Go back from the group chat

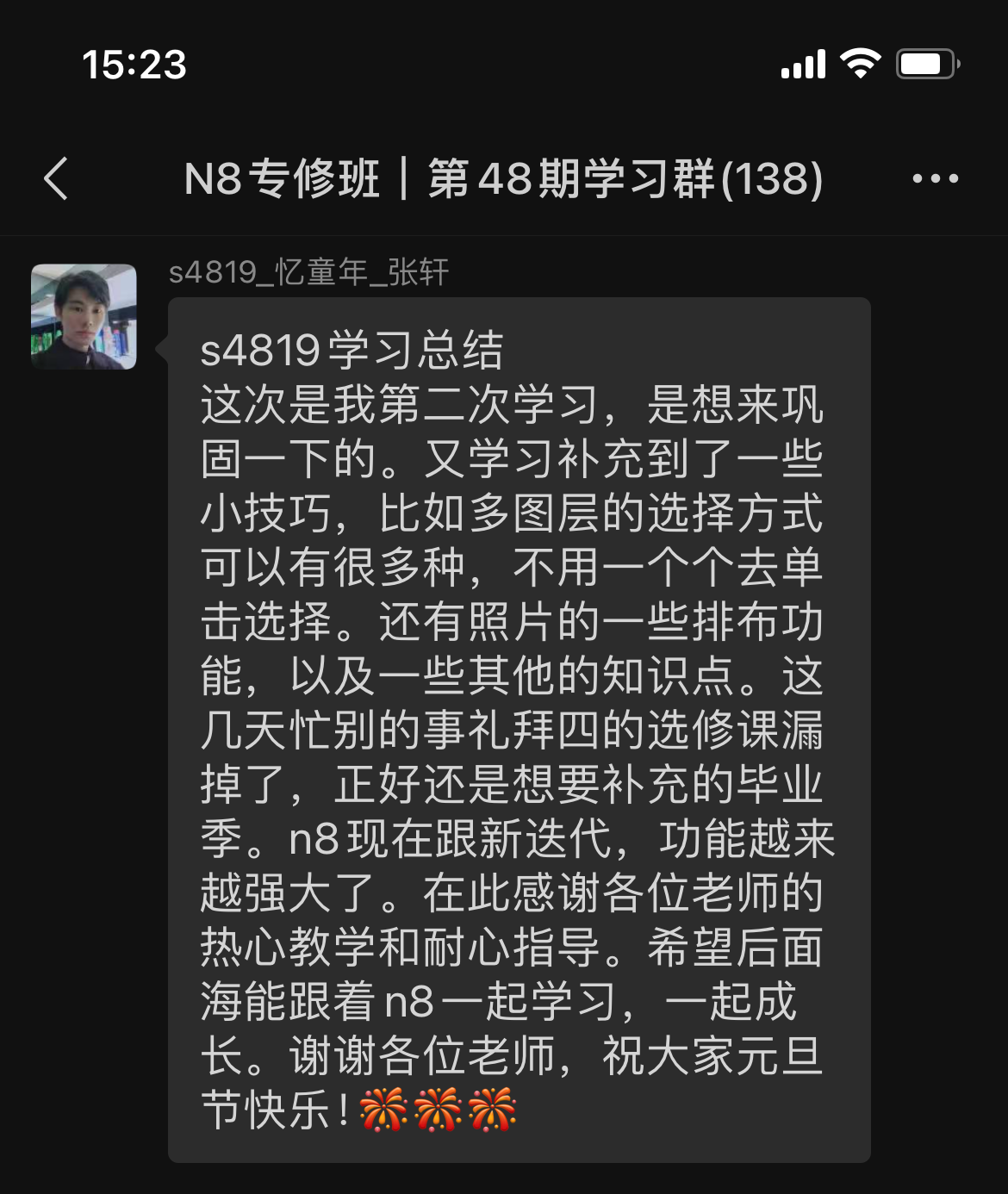pos(56,179)
